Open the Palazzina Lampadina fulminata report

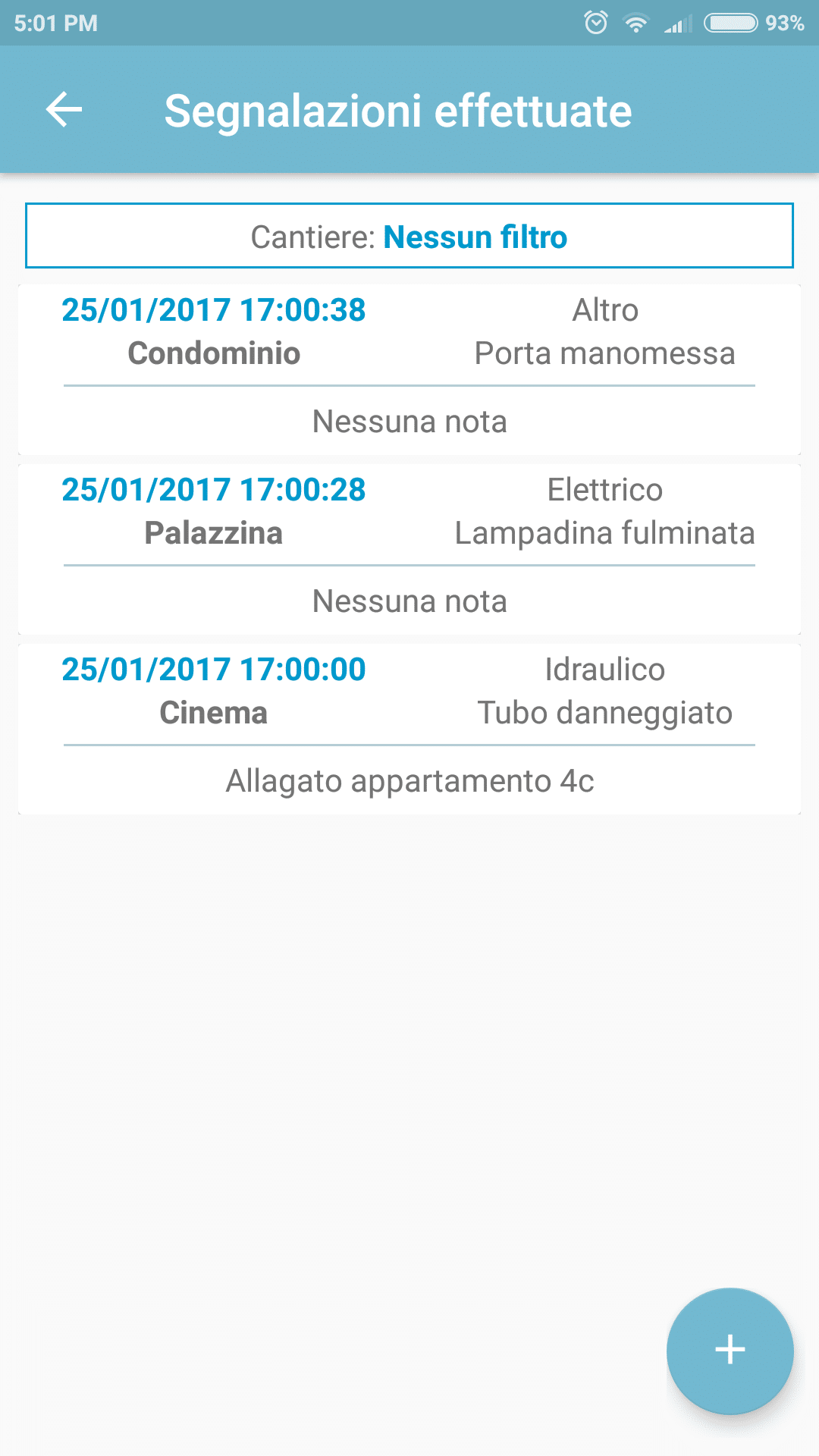pos(409,550)
